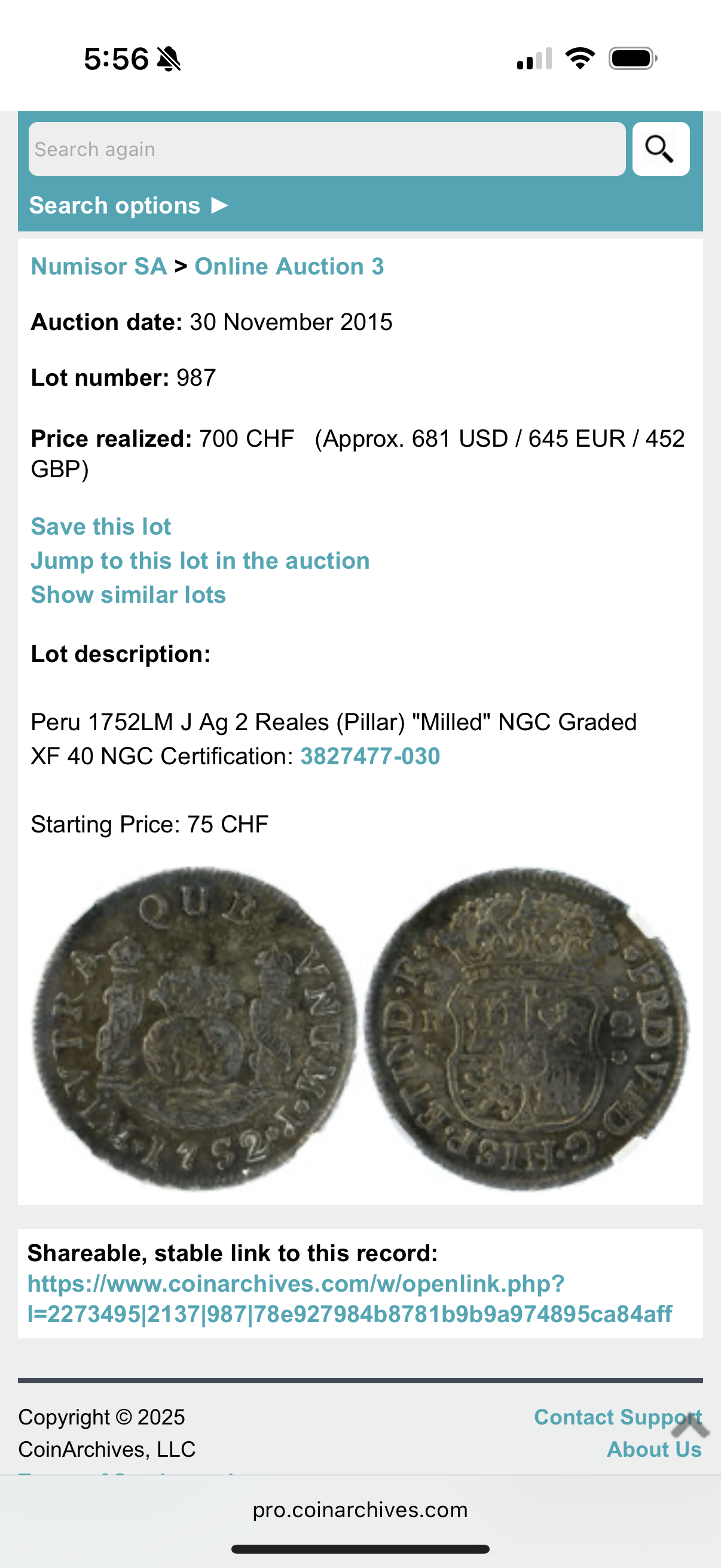
Task: Open the Online Auction 3 link
Action: click(x=289, y=267)
